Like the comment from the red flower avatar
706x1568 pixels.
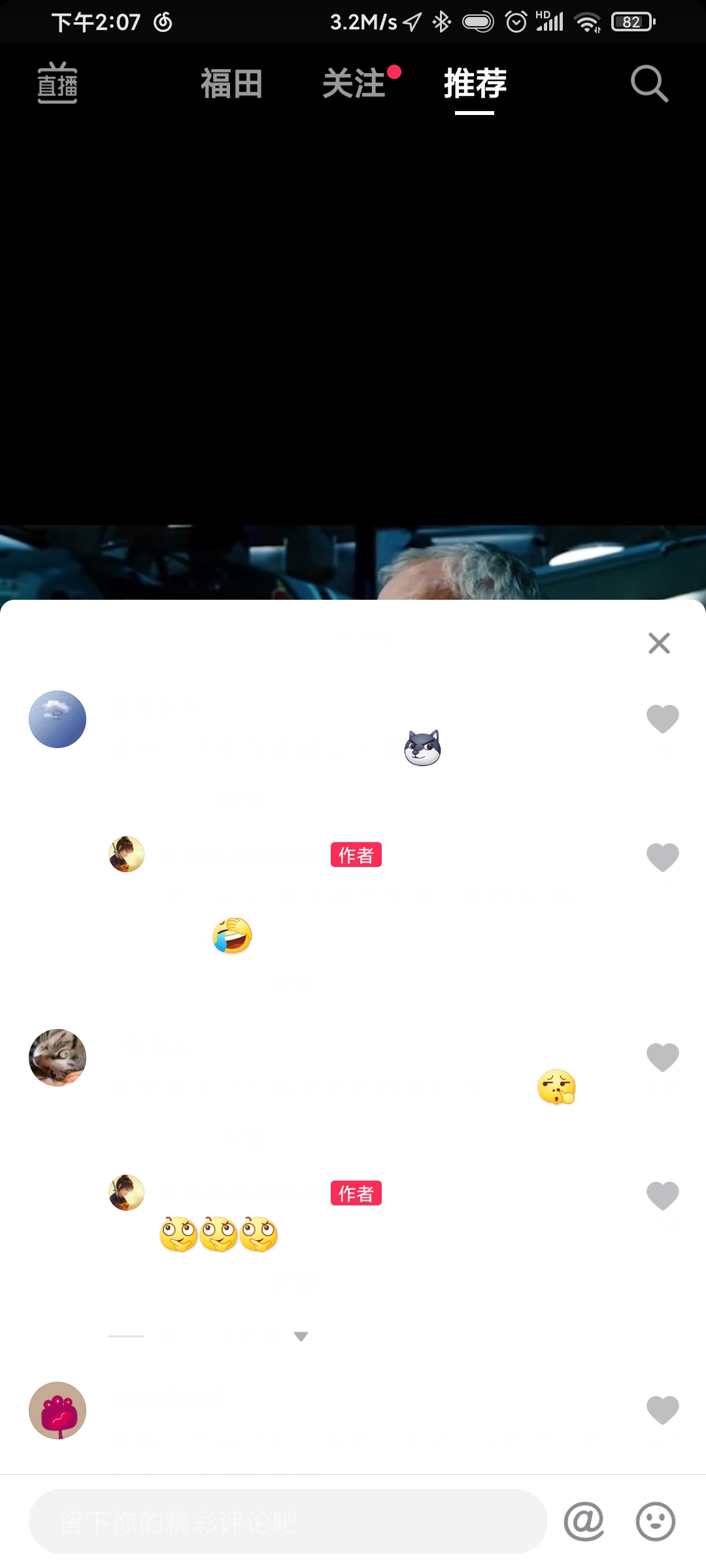coord(662,1410)
